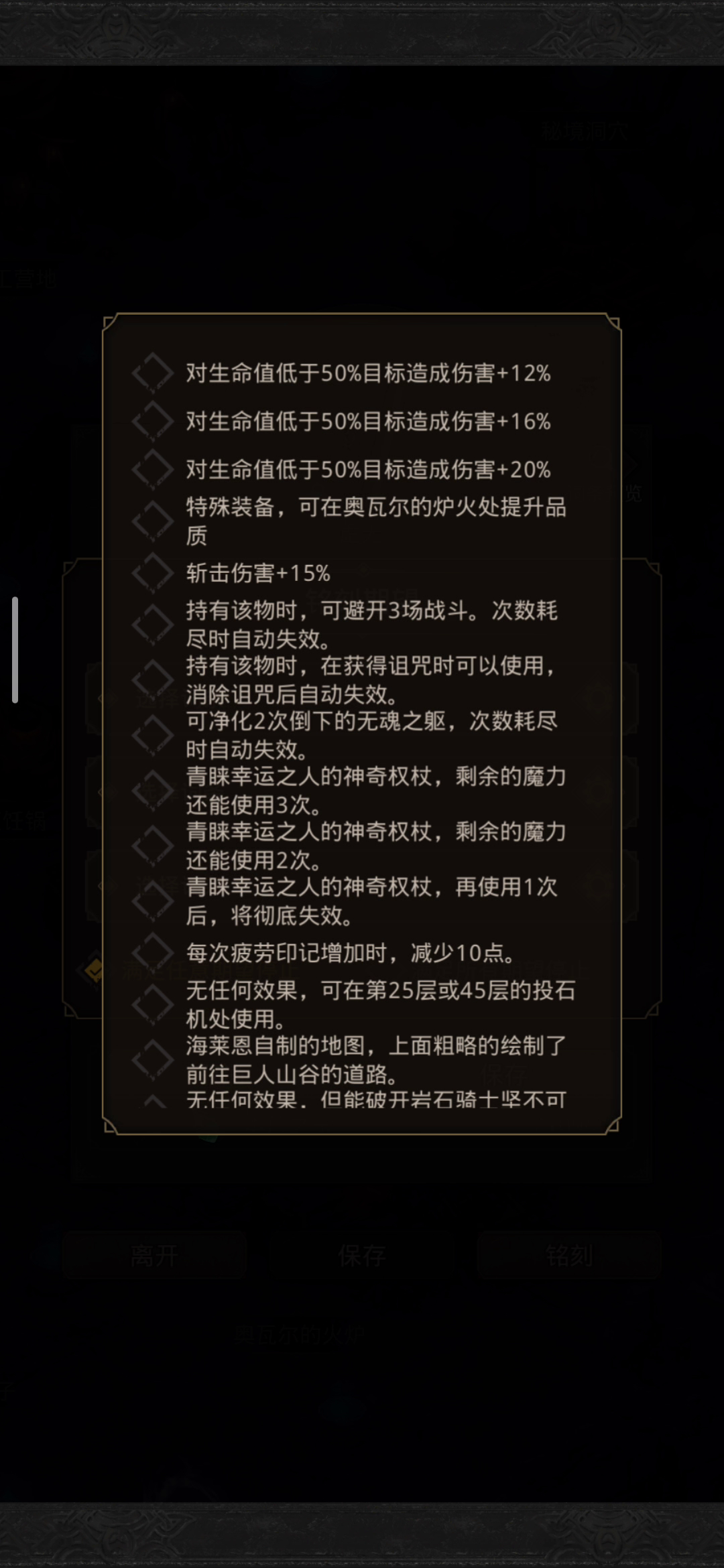Pick the 神奇权杖 再使用1次后 option
Screen dimensions: 724x1568
click(372, 901)
